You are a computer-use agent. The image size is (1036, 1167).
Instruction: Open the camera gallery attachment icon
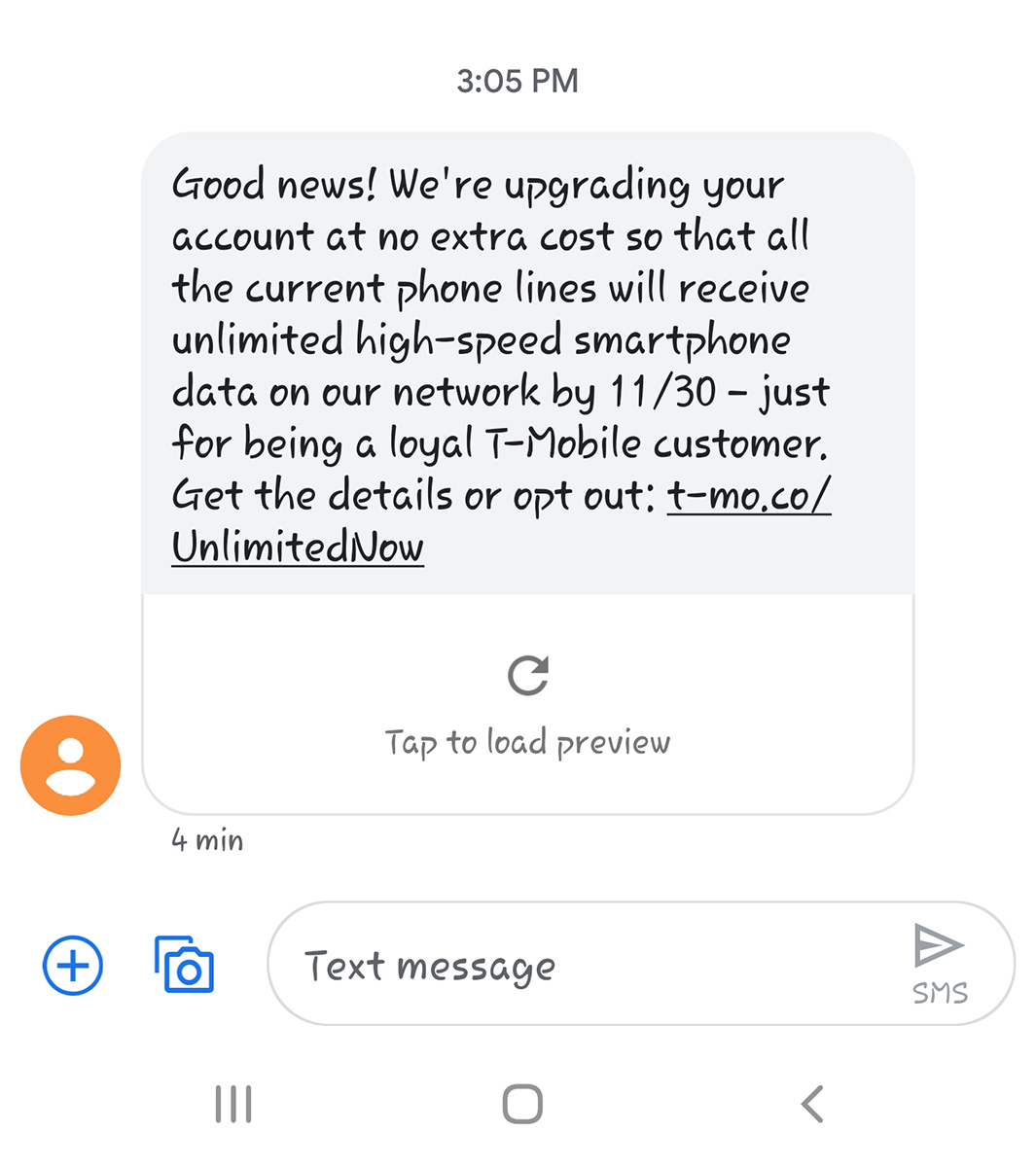[x=185, y=965]
